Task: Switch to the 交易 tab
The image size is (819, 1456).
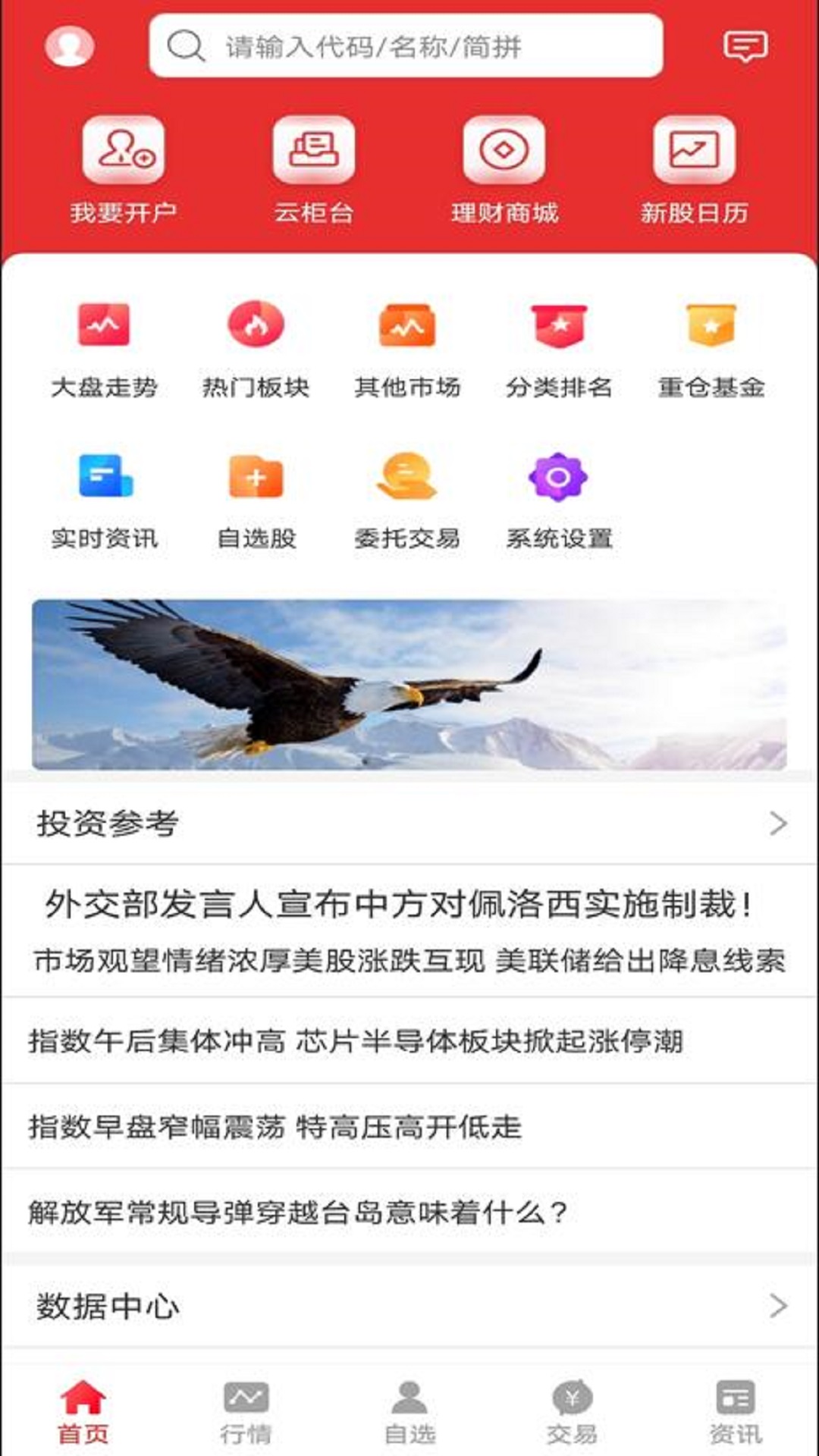Action: (572, 1413)
